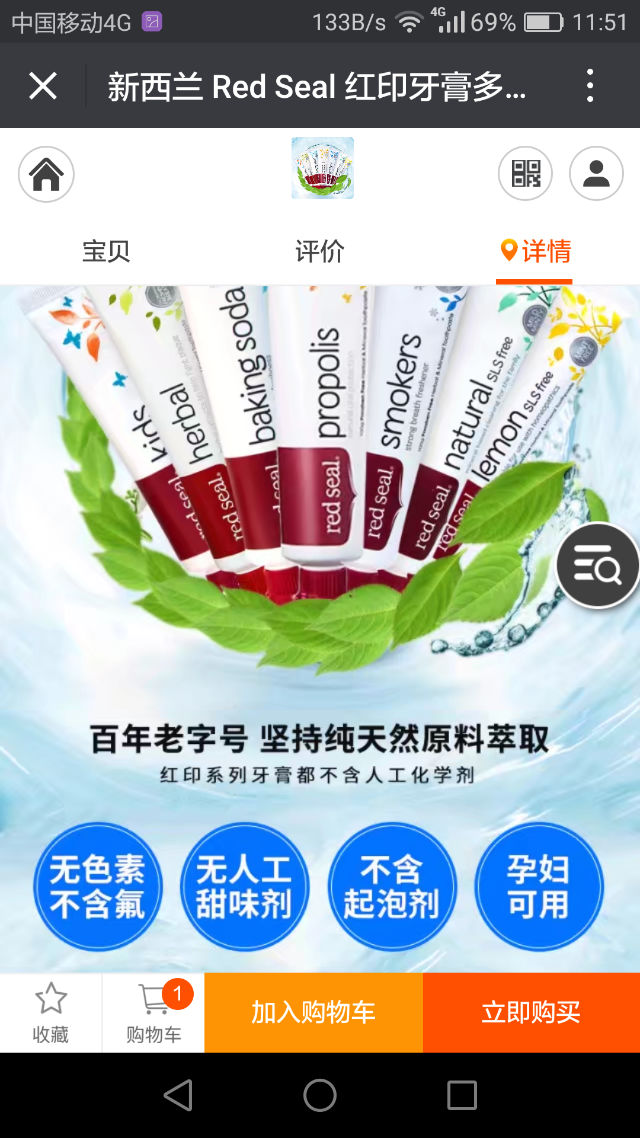Image resolution: width=640 pixels, height=1138 pixels.
Task: Go back using system back button
Action: click(x=178, y=1096)
